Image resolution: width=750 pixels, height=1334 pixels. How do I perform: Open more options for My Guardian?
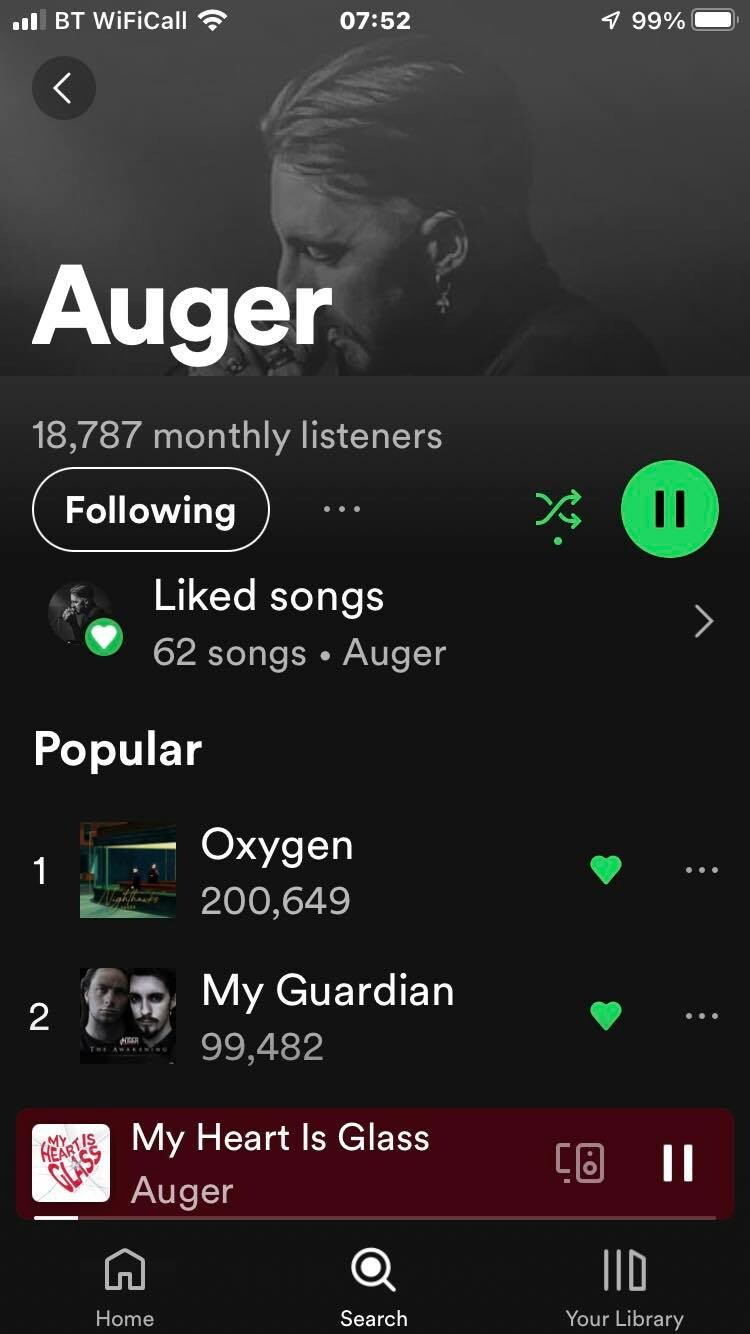pos(702,1016)
